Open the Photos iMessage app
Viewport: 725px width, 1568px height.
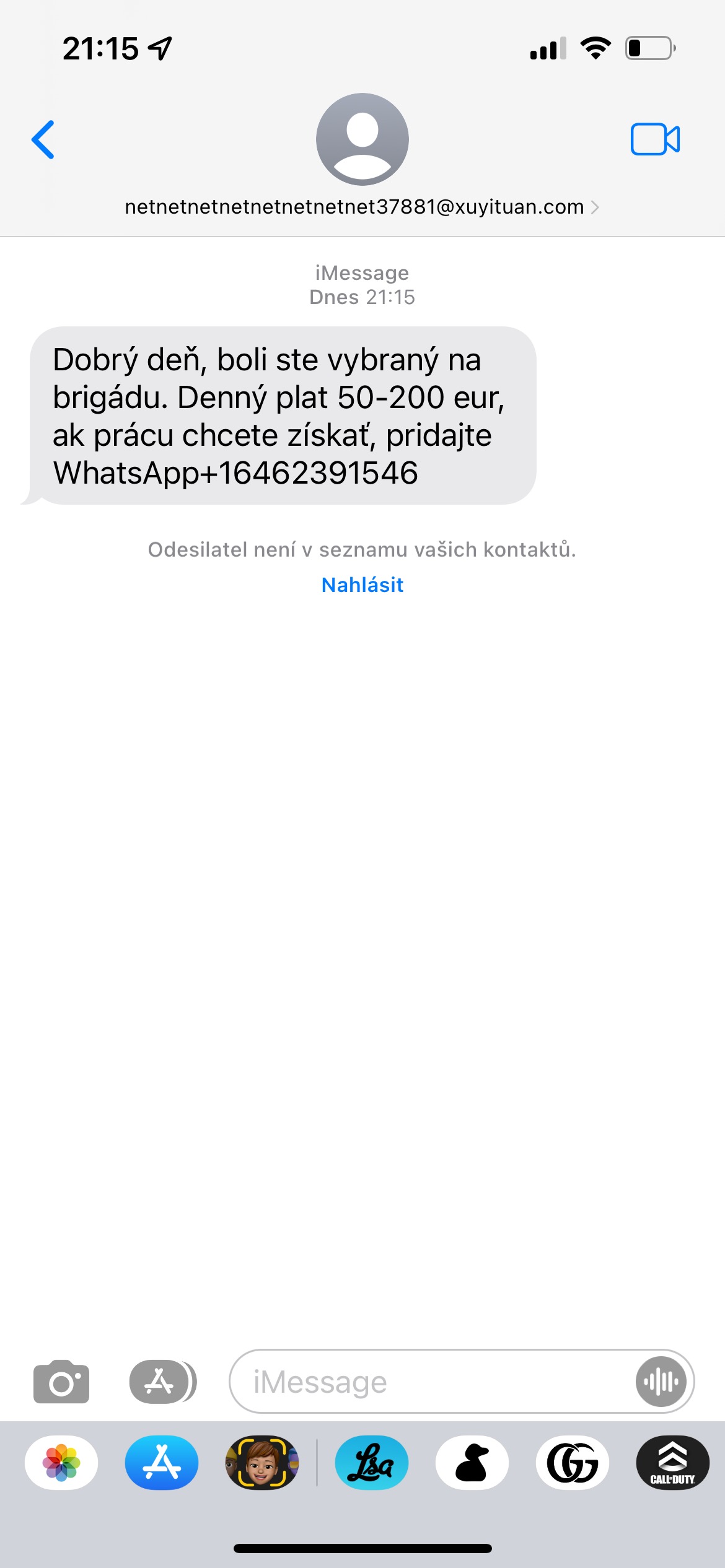coord(61,1463)
